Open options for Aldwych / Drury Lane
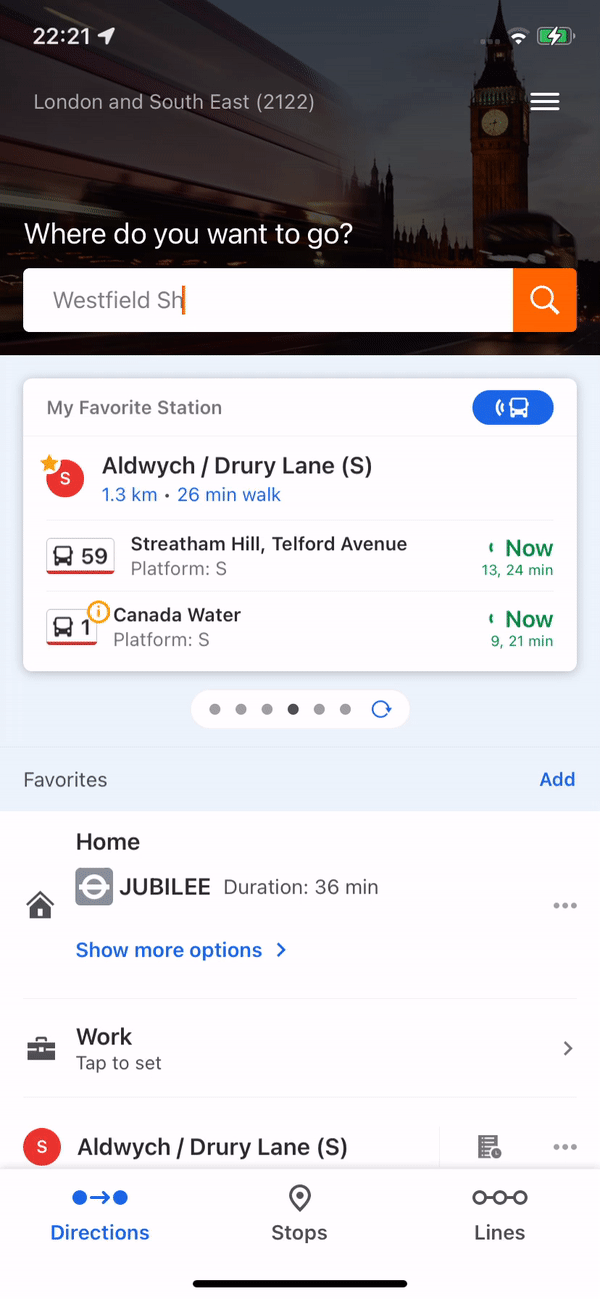 564,1147
